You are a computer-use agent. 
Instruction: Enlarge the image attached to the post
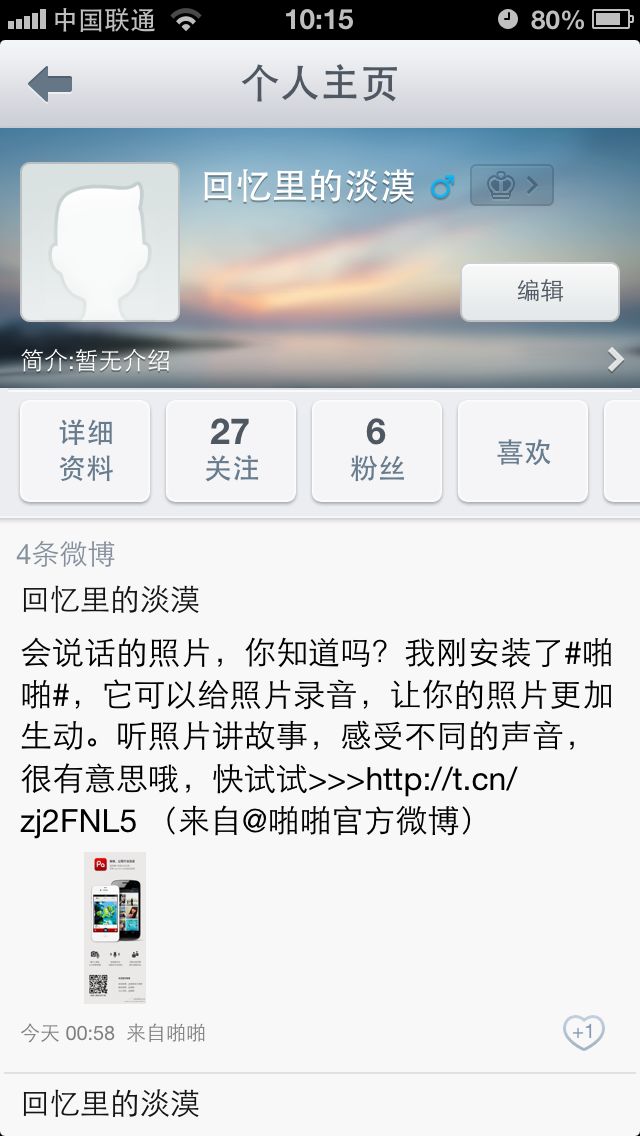tap(115, 927)
